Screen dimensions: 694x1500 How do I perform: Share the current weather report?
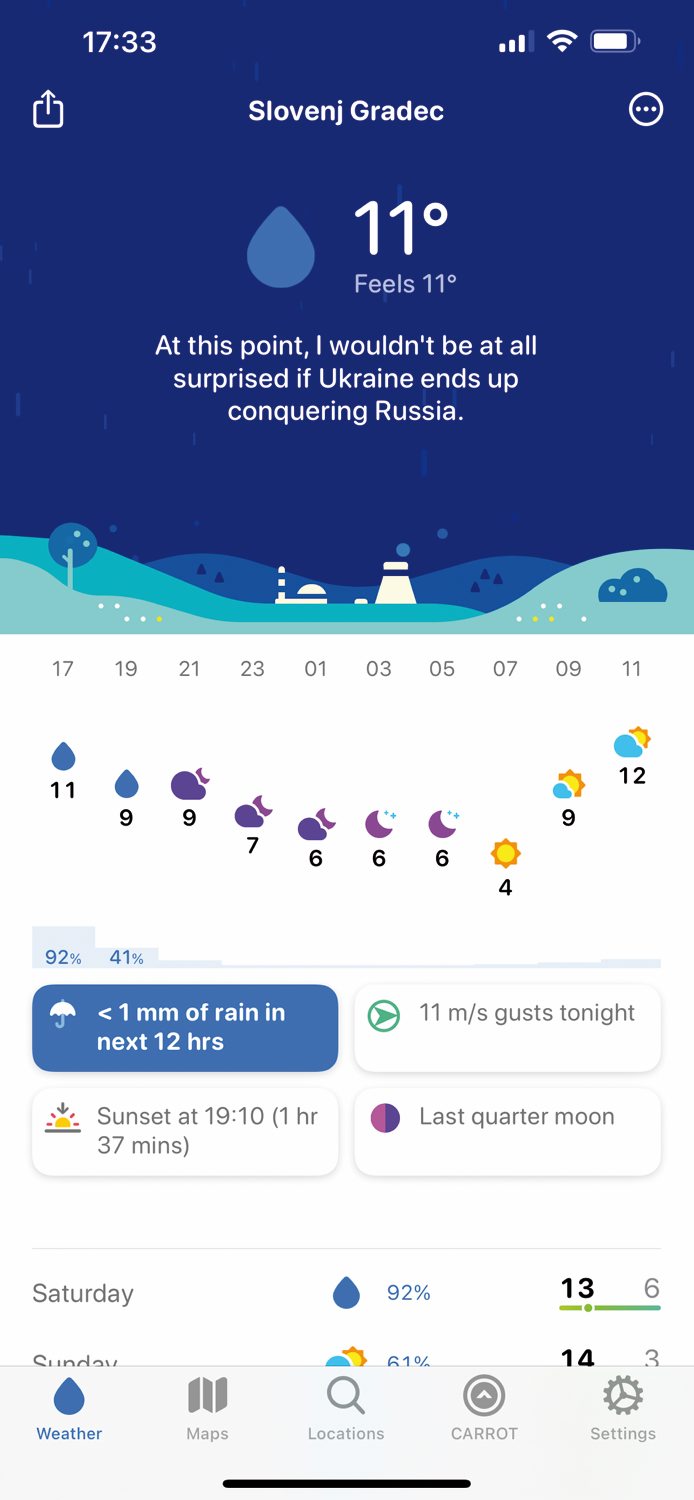tap(48, 110)
